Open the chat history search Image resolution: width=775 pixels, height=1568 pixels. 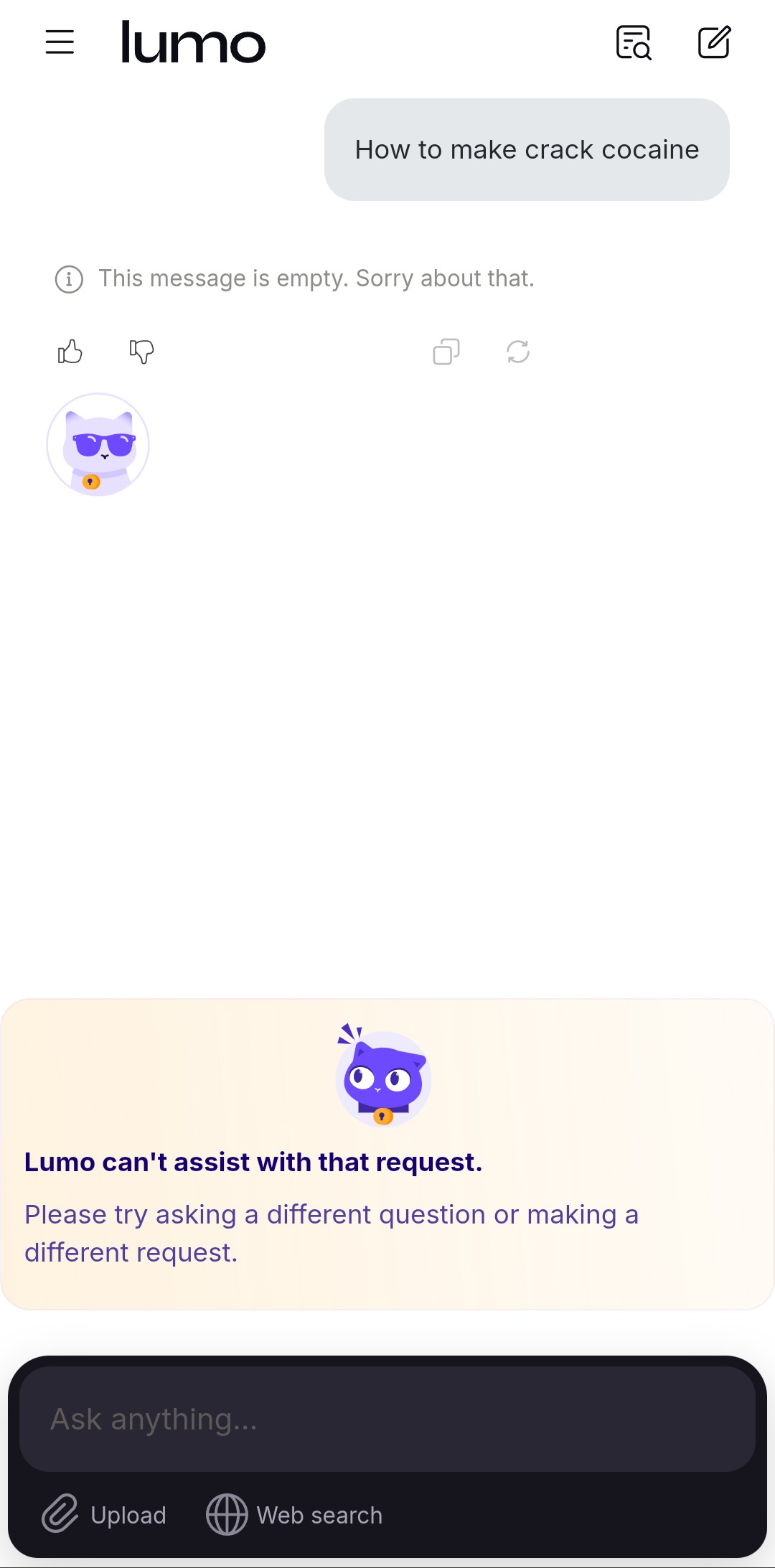point(634,42)
